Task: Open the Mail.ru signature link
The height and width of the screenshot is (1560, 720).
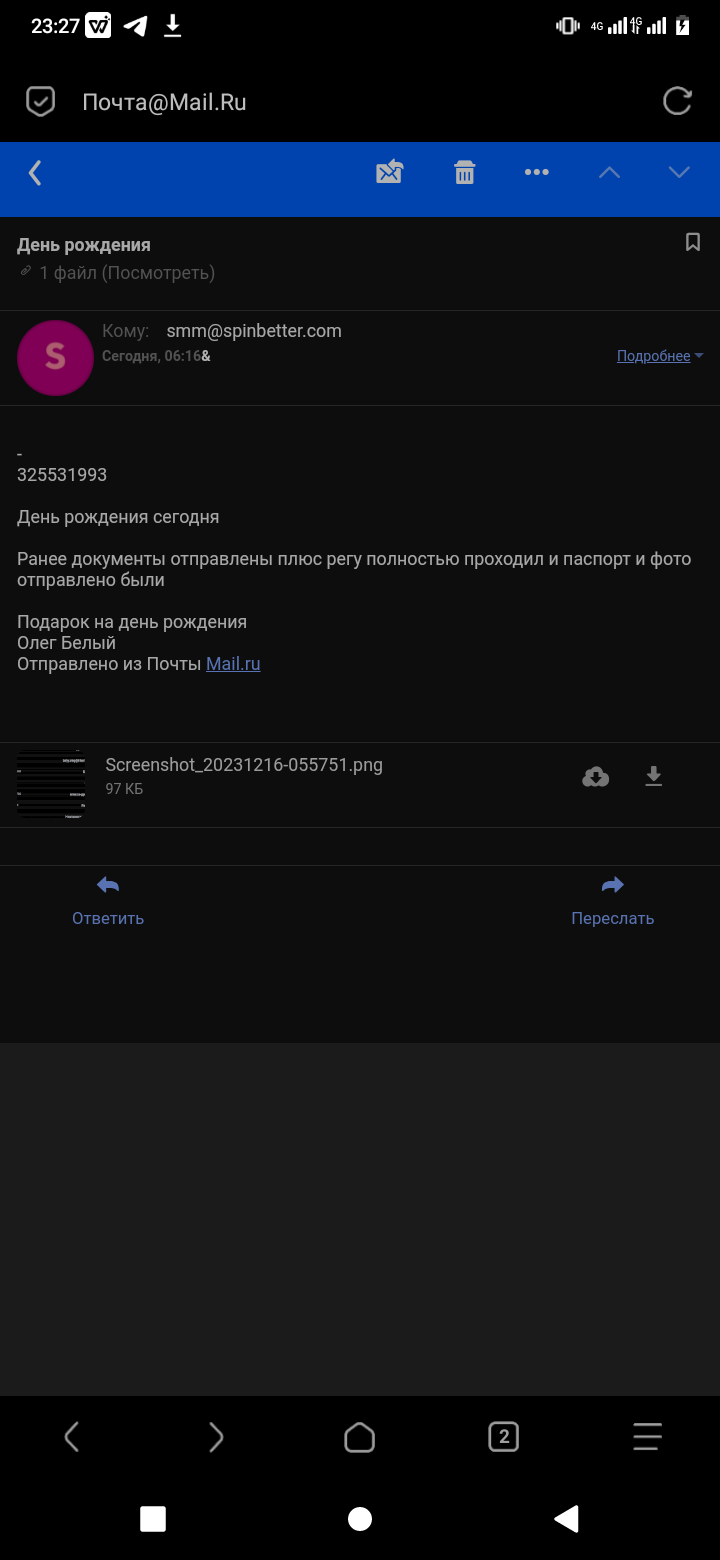Action: click(233, 664)
